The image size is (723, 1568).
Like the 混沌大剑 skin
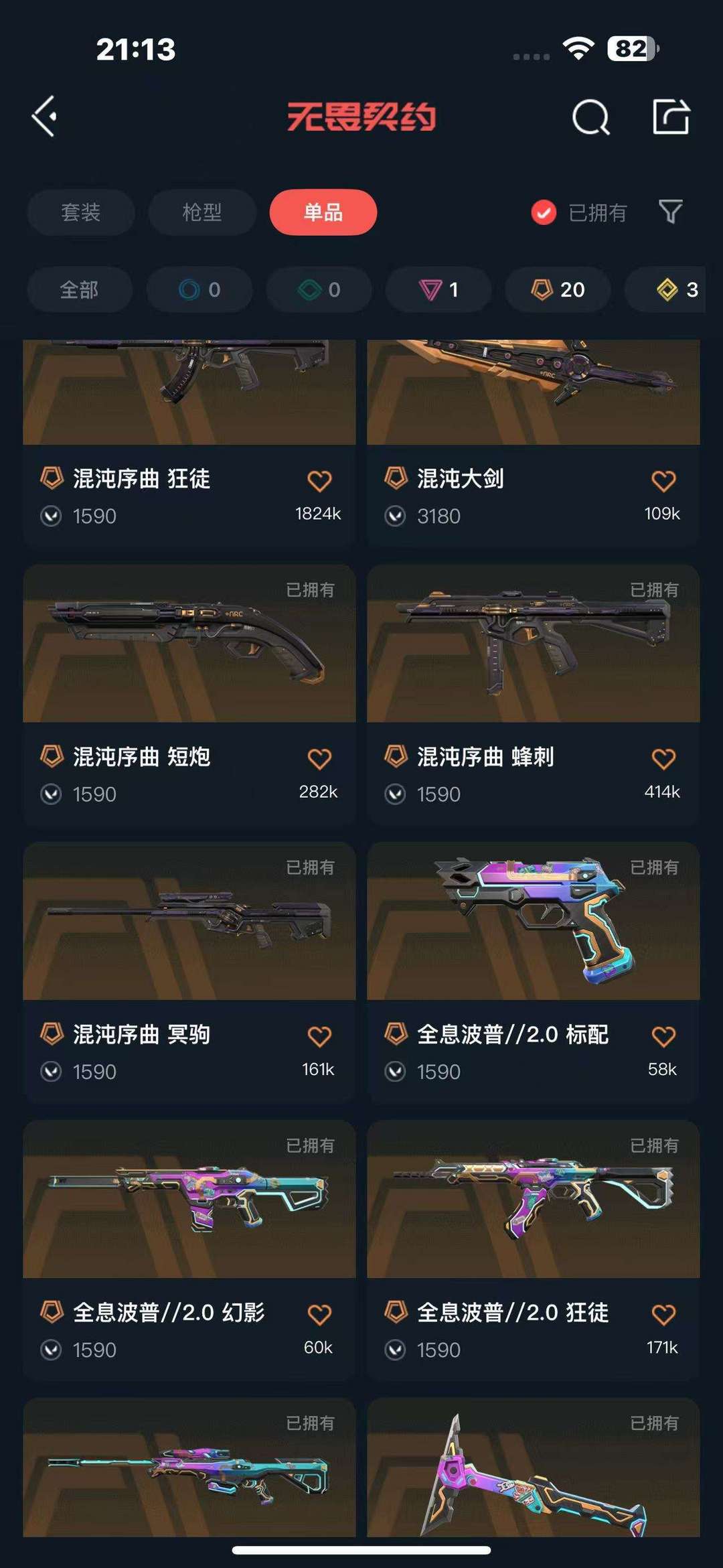coord(663,481)
